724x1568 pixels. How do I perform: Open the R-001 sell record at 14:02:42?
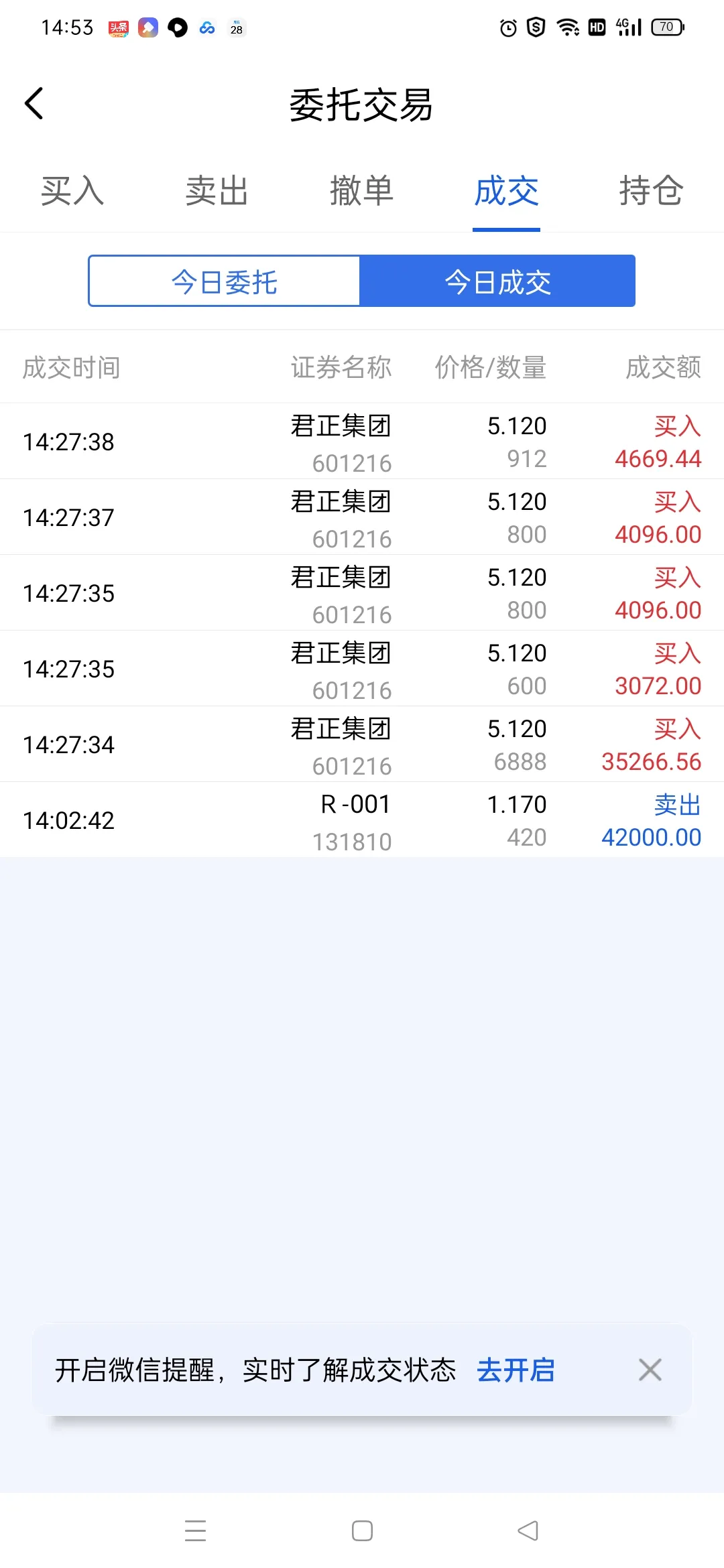(x=362, y=820)
